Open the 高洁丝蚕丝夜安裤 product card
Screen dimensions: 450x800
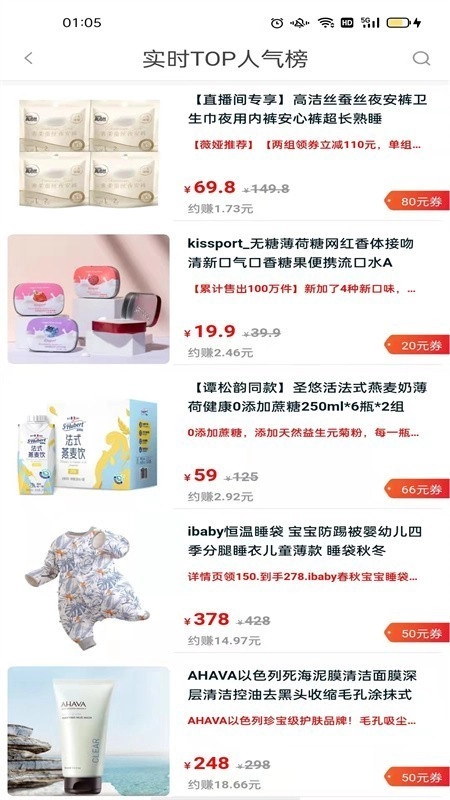coord(225,152)
